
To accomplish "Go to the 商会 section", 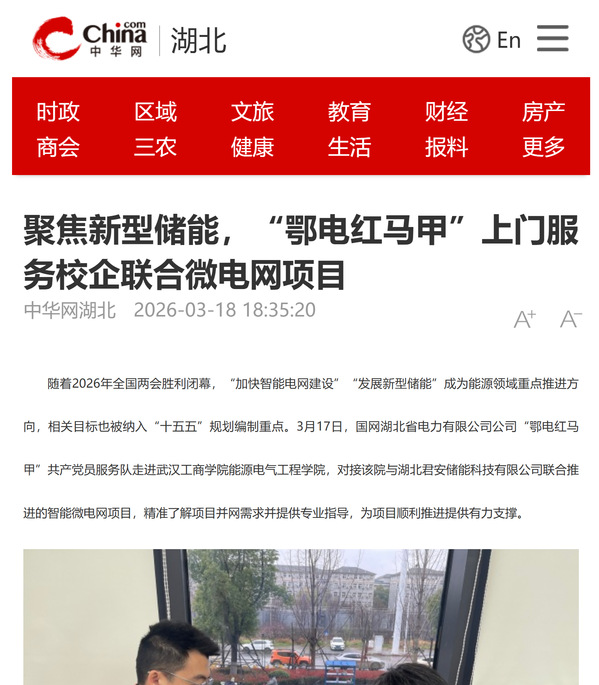I will (58, 147).
